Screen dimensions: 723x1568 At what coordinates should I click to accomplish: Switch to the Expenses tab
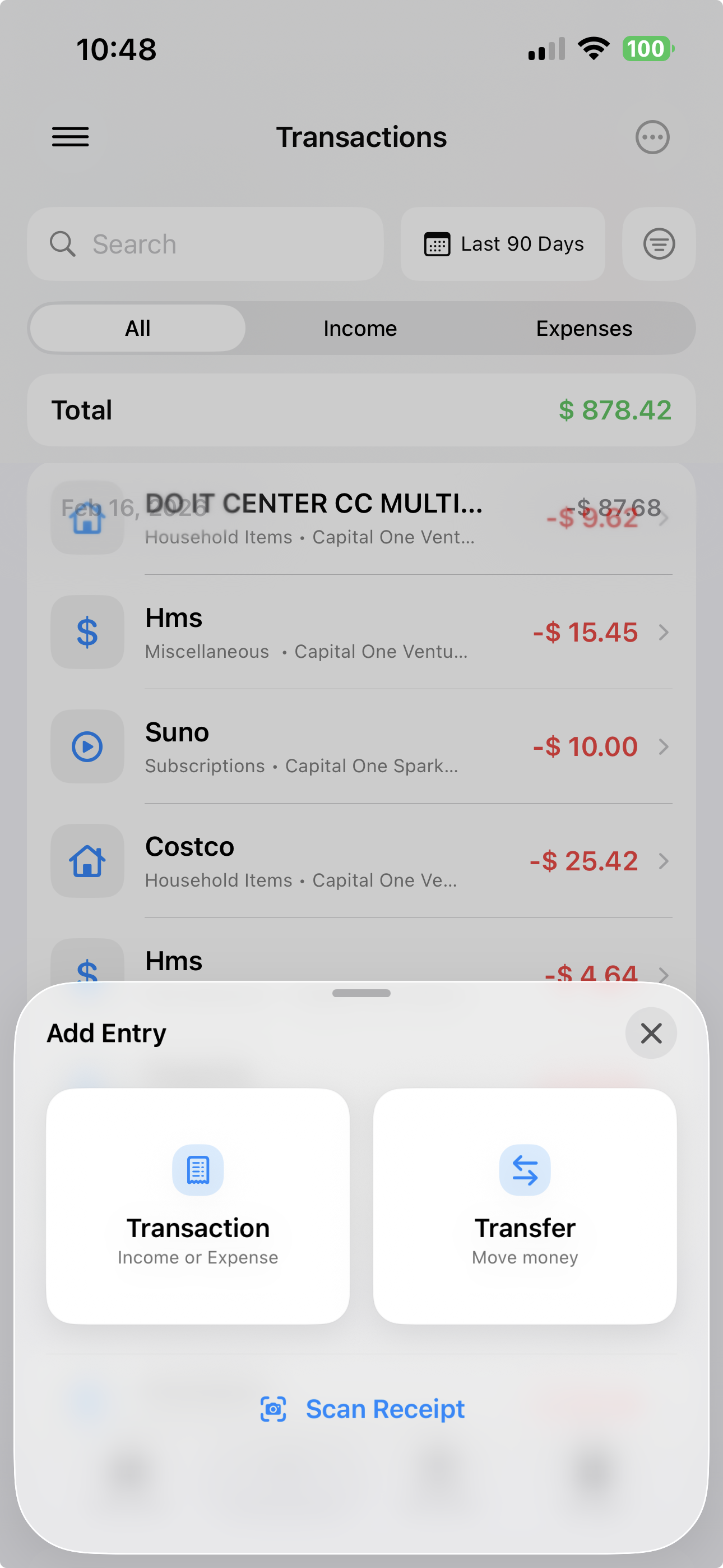(583, 328)
